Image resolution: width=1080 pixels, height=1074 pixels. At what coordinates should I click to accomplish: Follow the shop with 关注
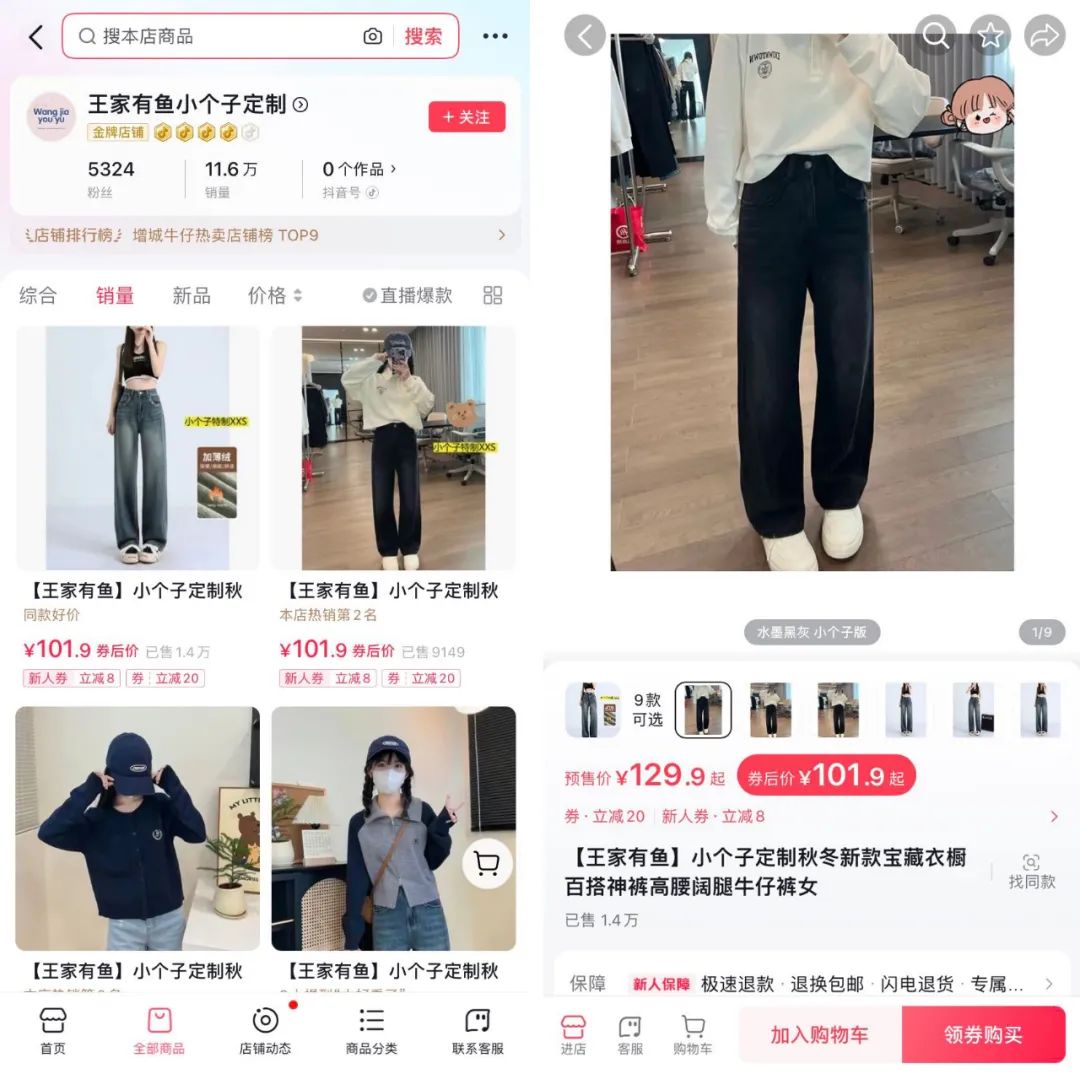pos(467,117)
